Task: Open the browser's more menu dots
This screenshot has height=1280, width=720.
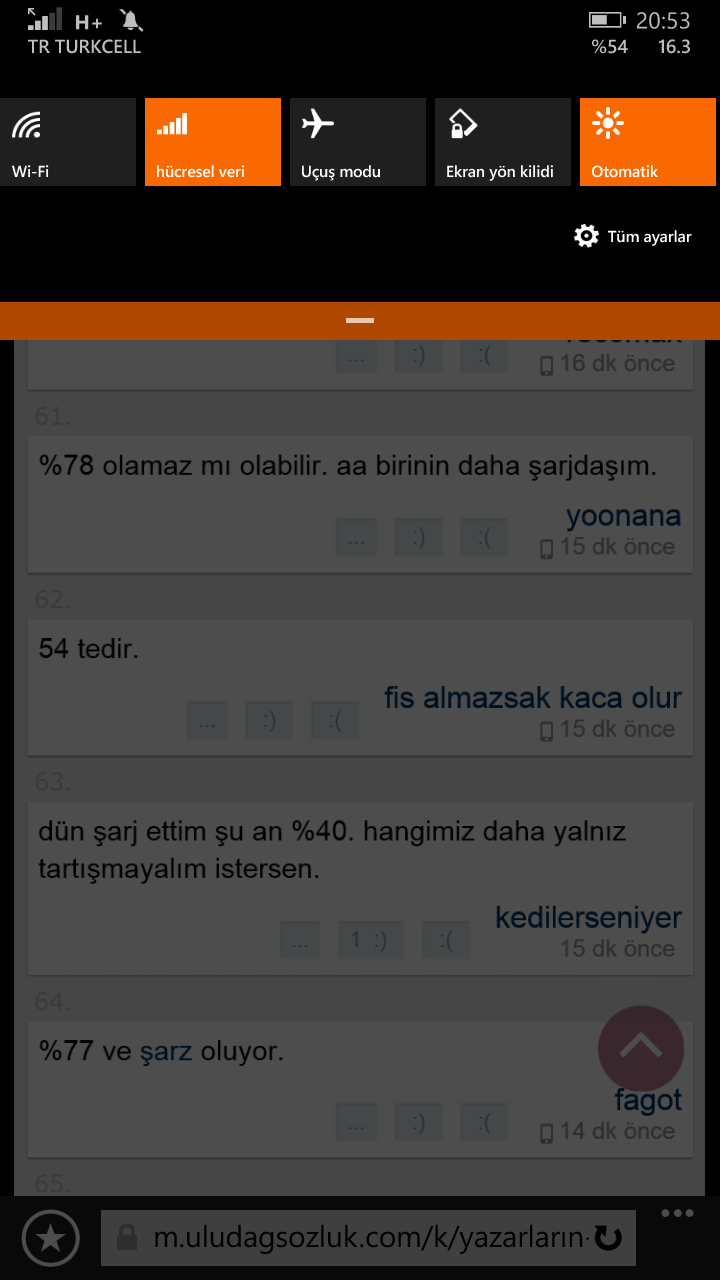Action: click(677, 1214)
